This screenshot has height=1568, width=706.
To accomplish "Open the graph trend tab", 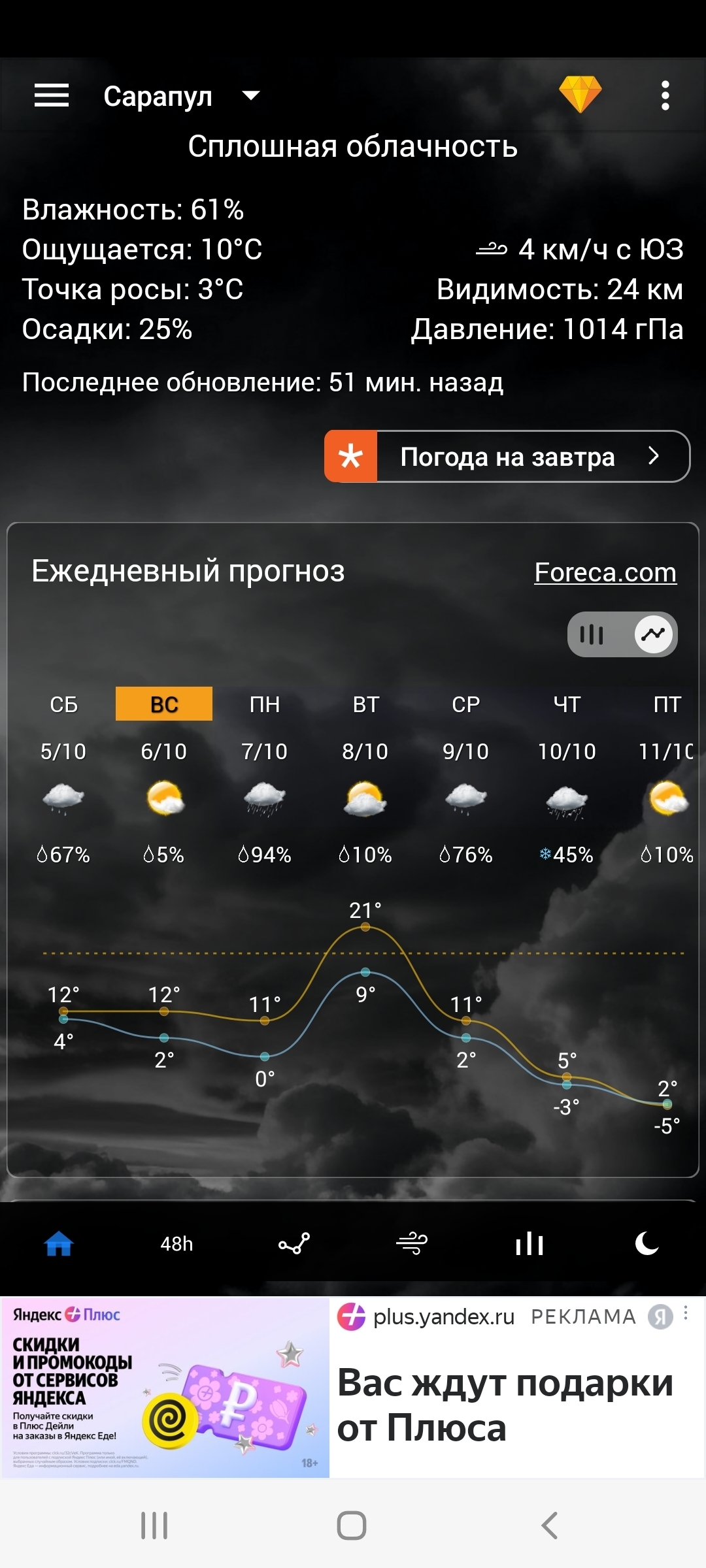I will [x=294, y=1244].
